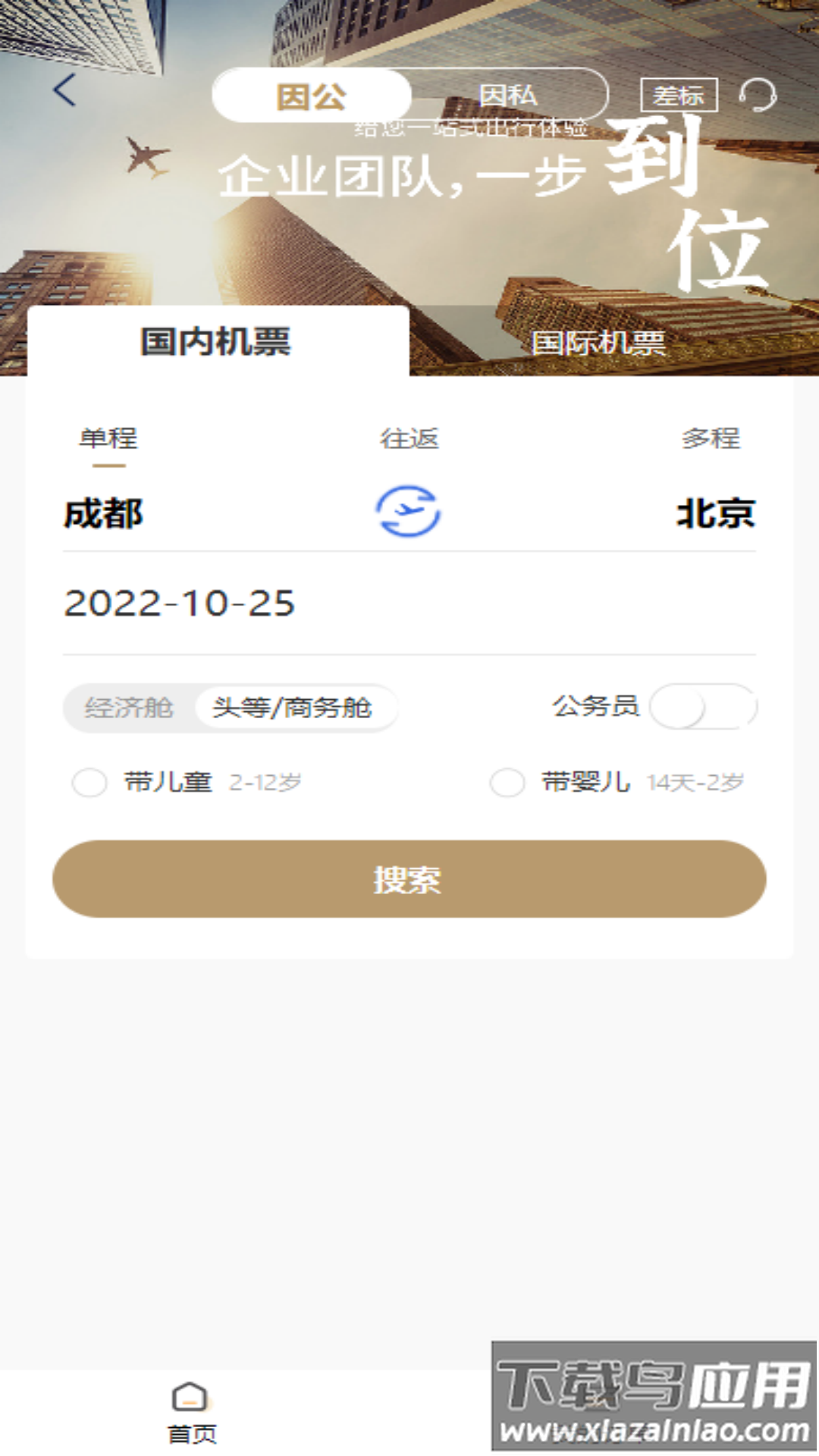The width and height of the screenshot is (819, 1456).
Task: Select arrival city 北京
Action: pyautogui.click(x=716, y=514)
